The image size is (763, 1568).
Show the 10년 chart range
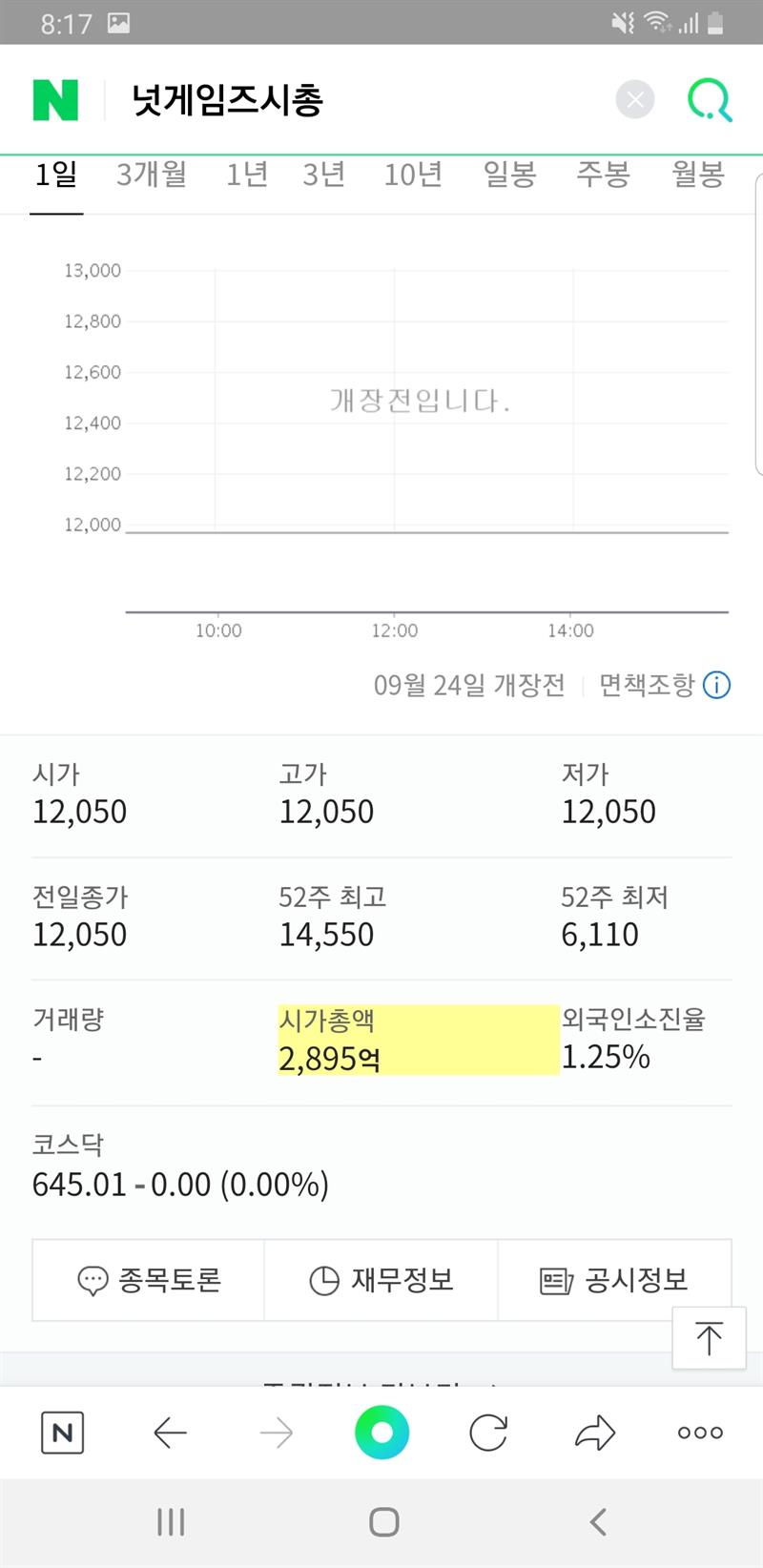413,175
